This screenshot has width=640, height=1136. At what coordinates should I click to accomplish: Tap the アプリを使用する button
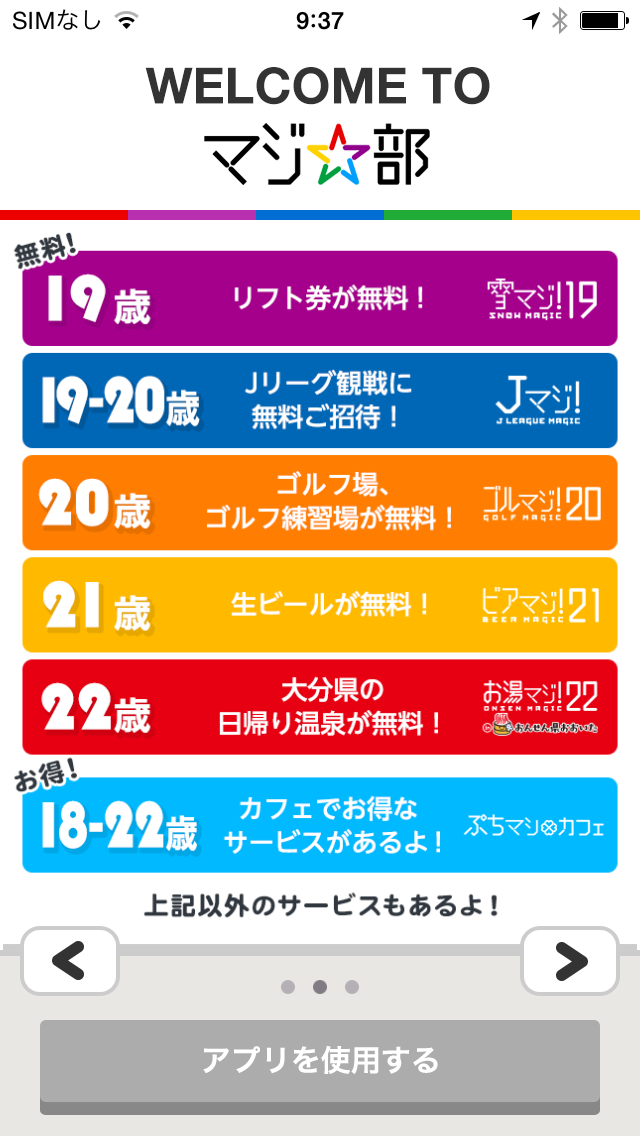(320, 1062)
